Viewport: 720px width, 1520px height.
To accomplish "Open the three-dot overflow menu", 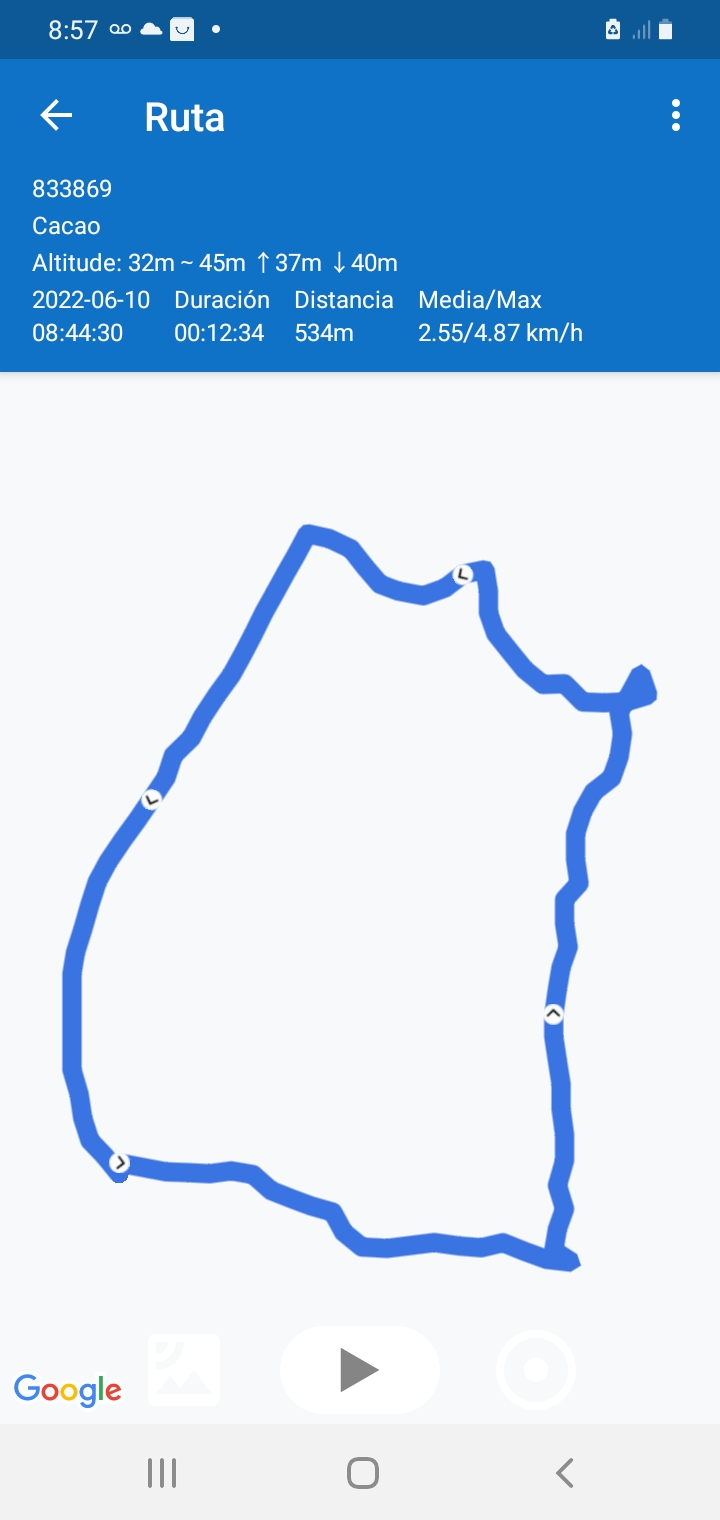I will click(676, 116).
